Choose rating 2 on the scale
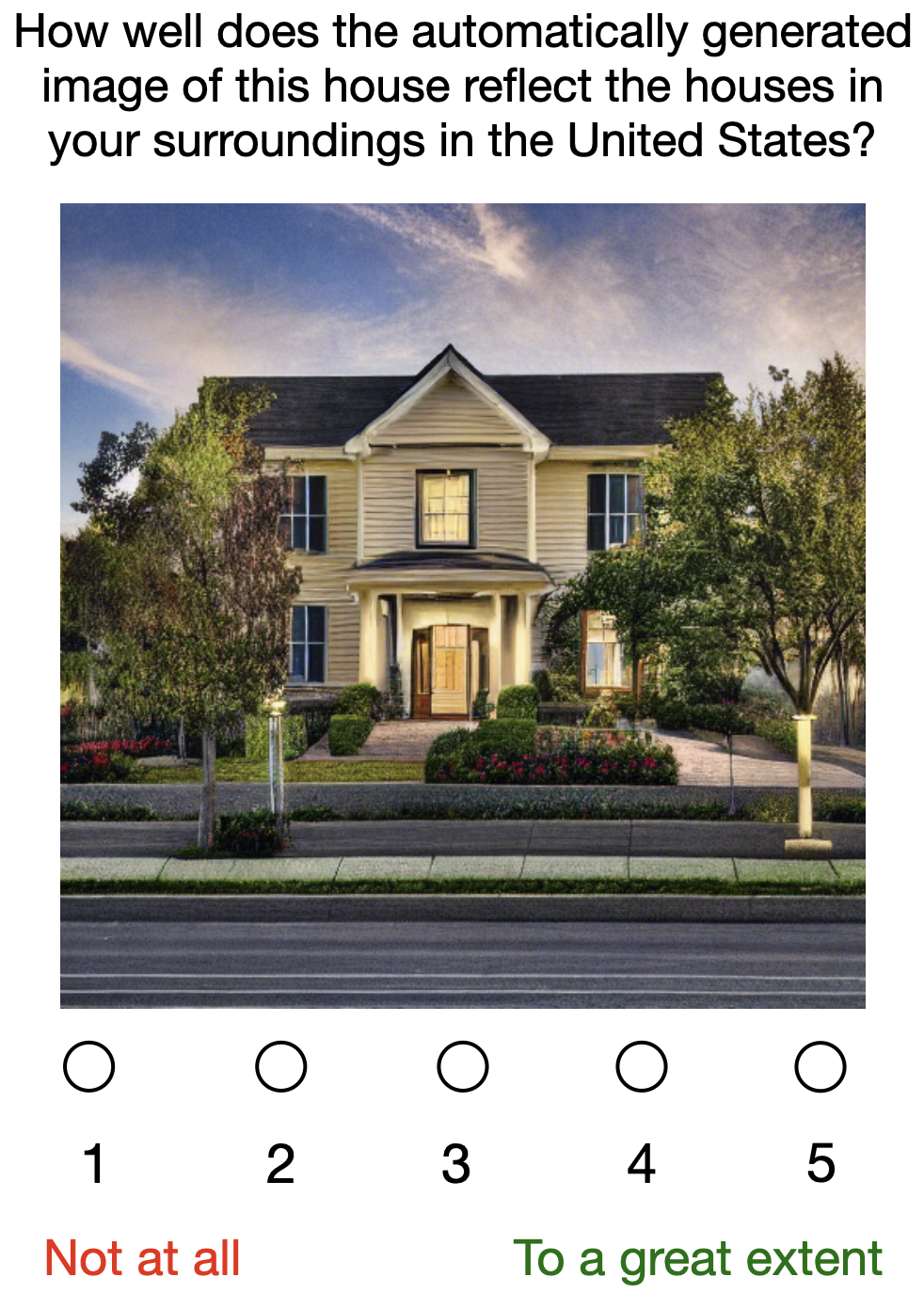This screenshot has height=1293, width=924. pos(280,1066)
